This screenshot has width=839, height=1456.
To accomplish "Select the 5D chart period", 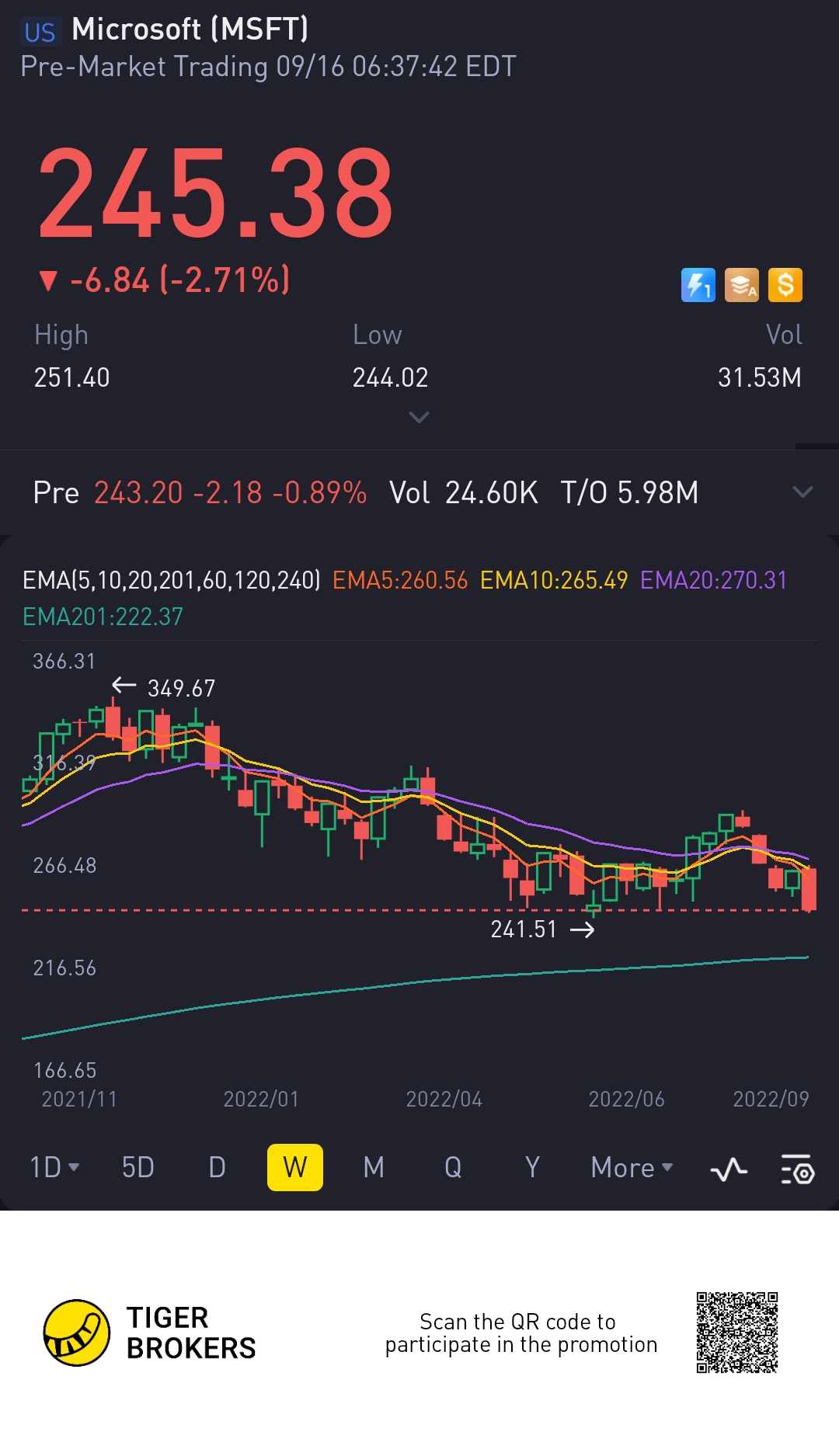I will (x=138, y=1167).
